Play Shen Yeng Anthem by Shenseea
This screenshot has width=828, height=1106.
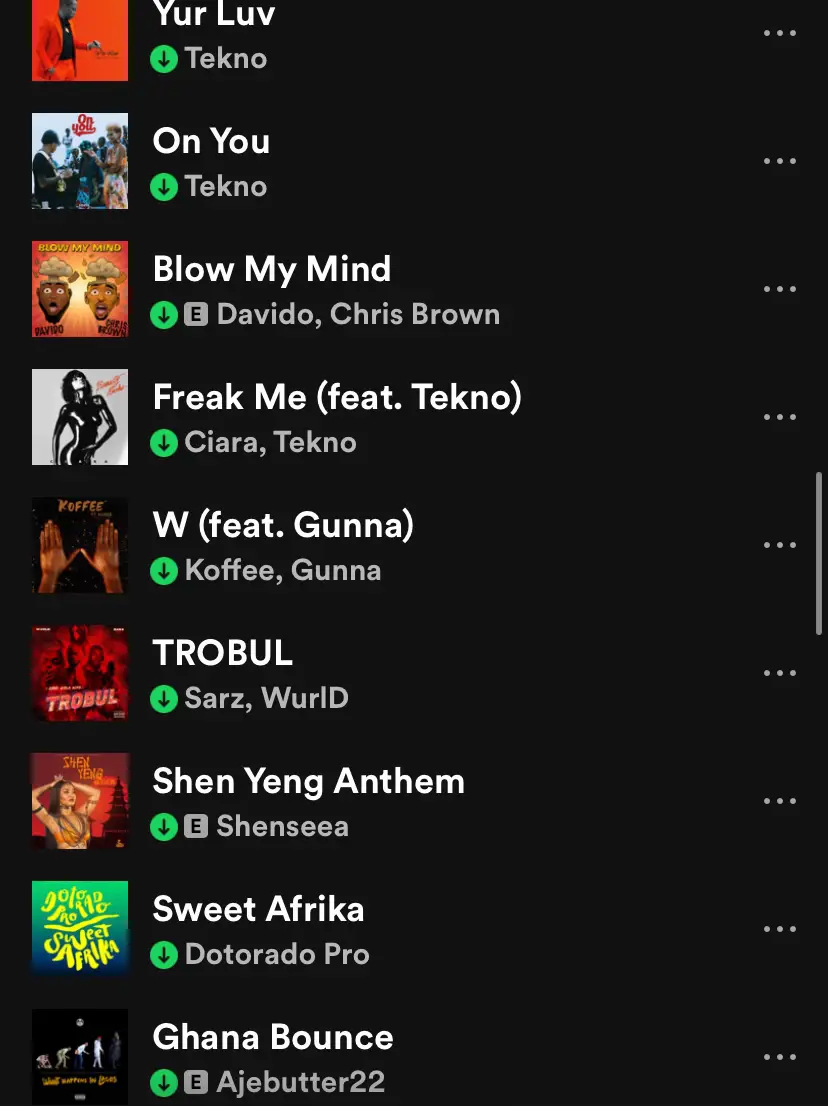[x=308, y=782]
